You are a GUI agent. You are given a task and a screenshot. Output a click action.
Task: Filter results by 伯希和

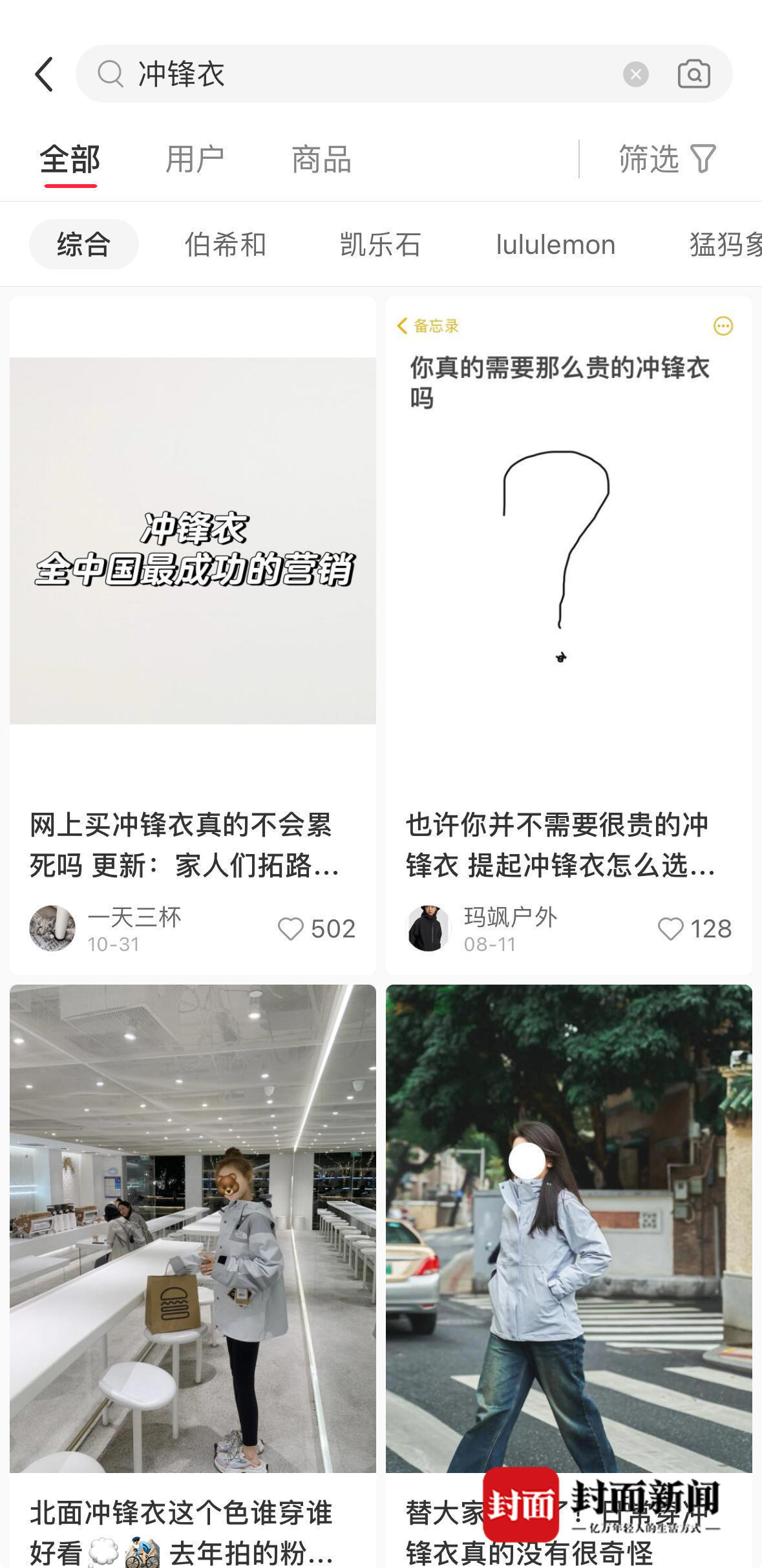pos(225,245)
